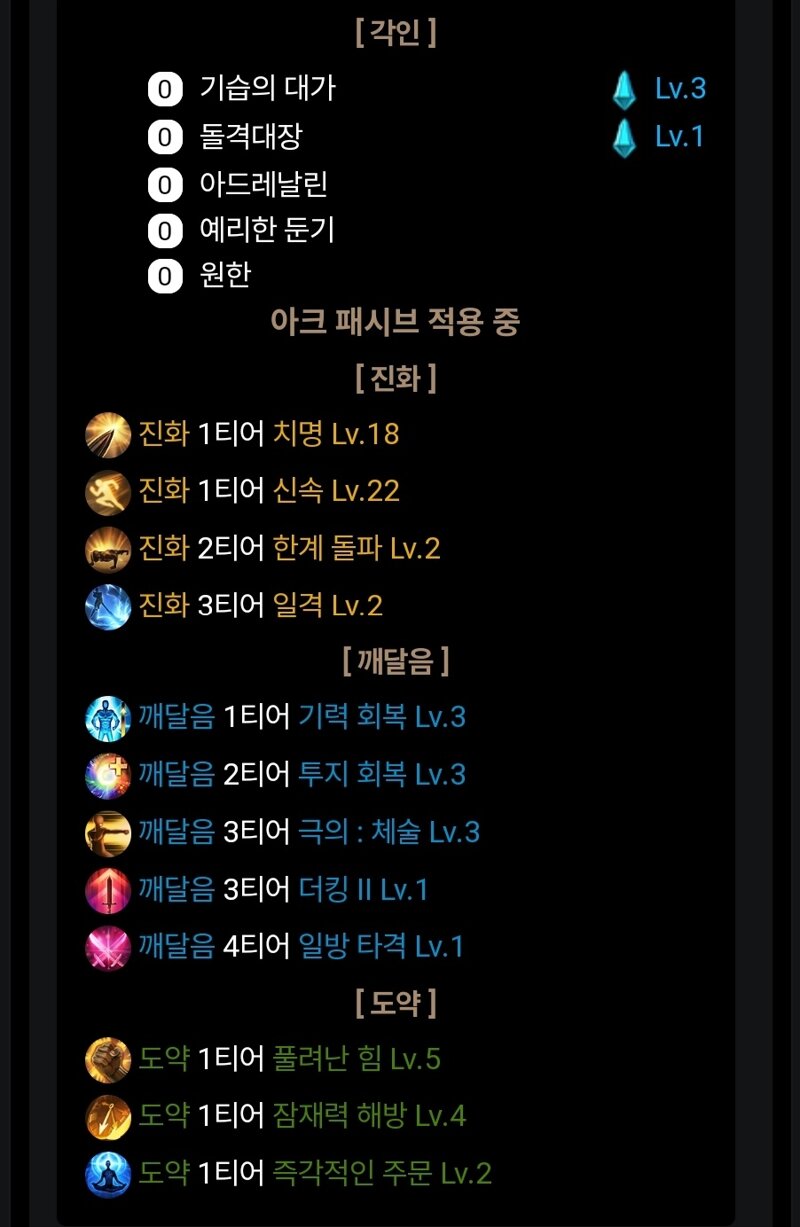The height and width of the screenshot is (1227, 800).
Task: Select the 진화 1티어 치명 Lv.18 entry
Action: click(x=268, y=434)
